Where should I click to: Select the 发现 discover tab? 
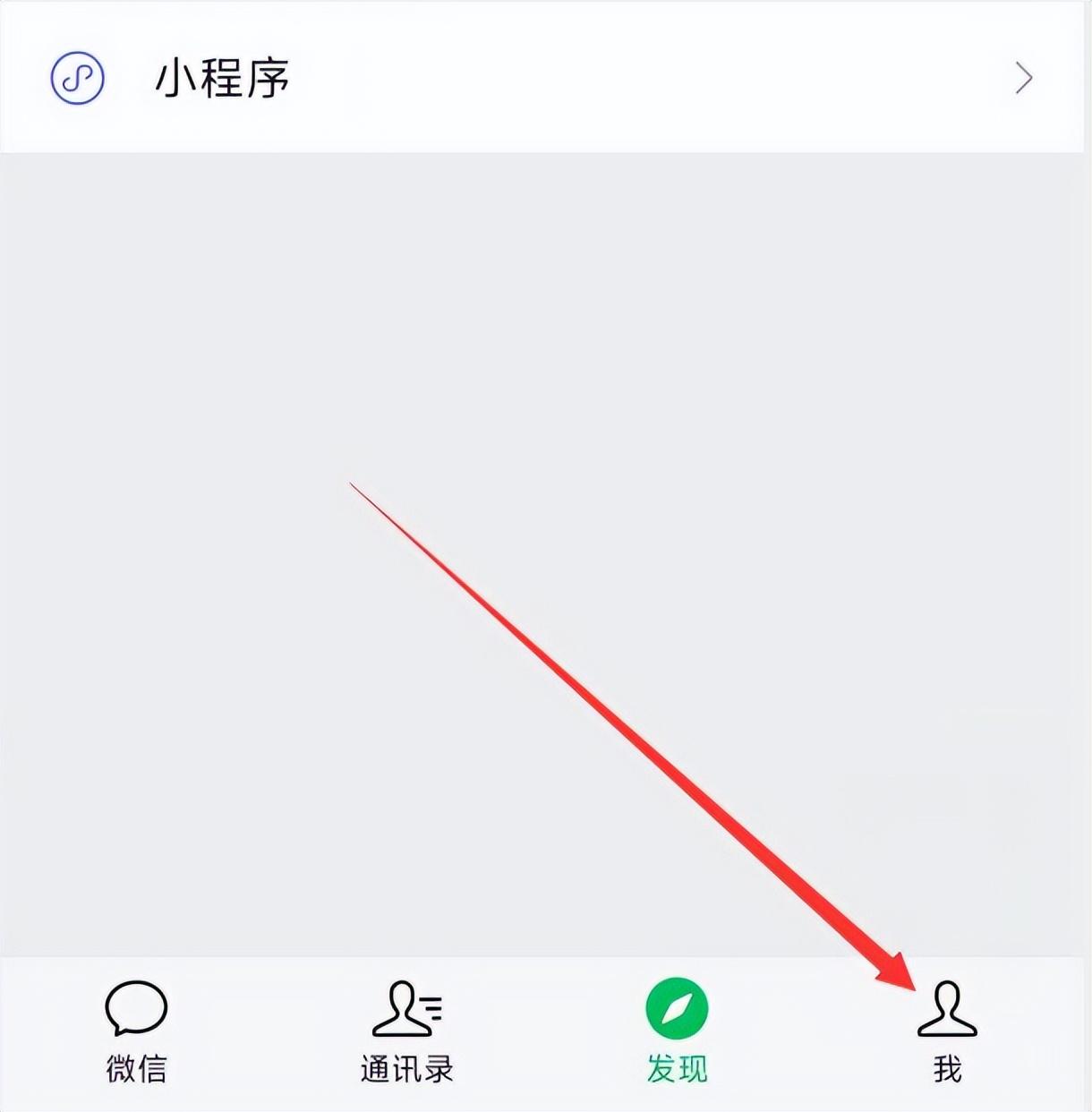[x=677, y=1031]
